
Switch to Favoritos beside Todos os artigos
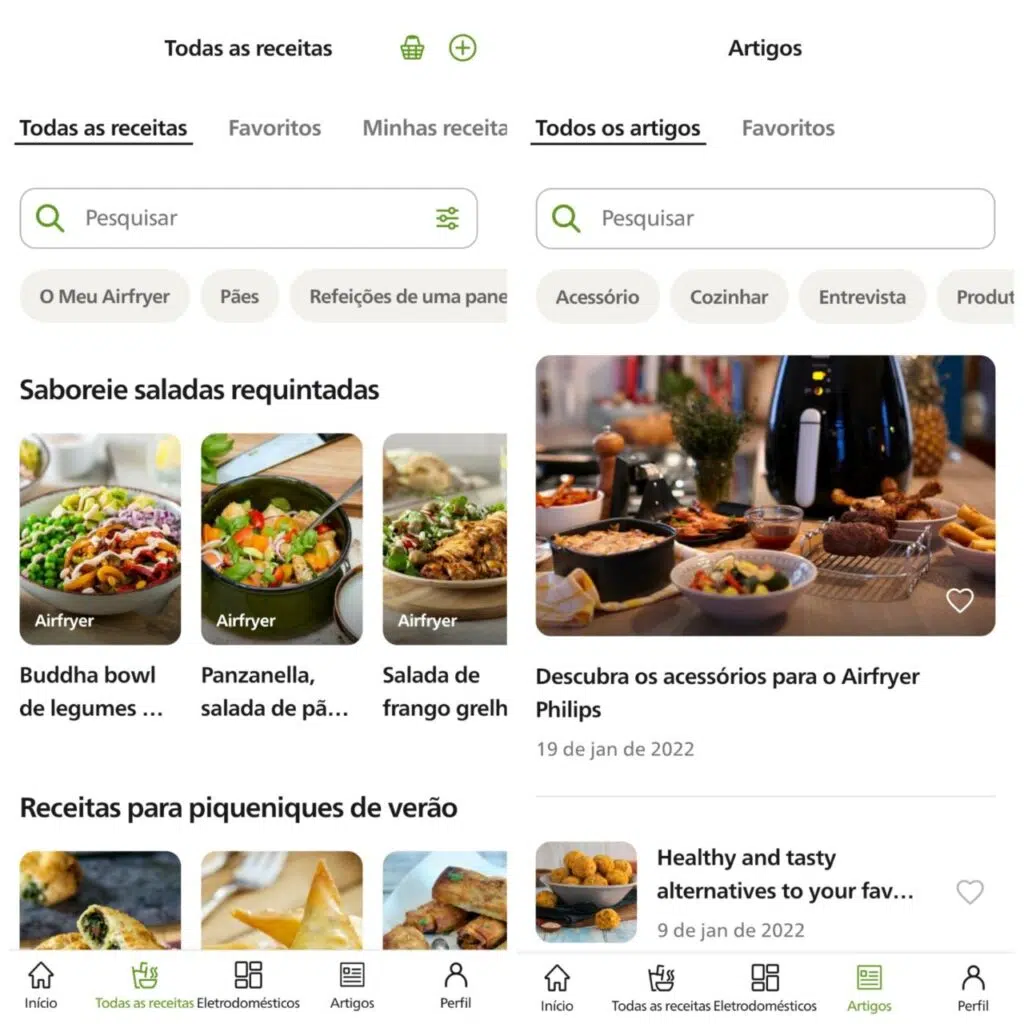(788, 128)
